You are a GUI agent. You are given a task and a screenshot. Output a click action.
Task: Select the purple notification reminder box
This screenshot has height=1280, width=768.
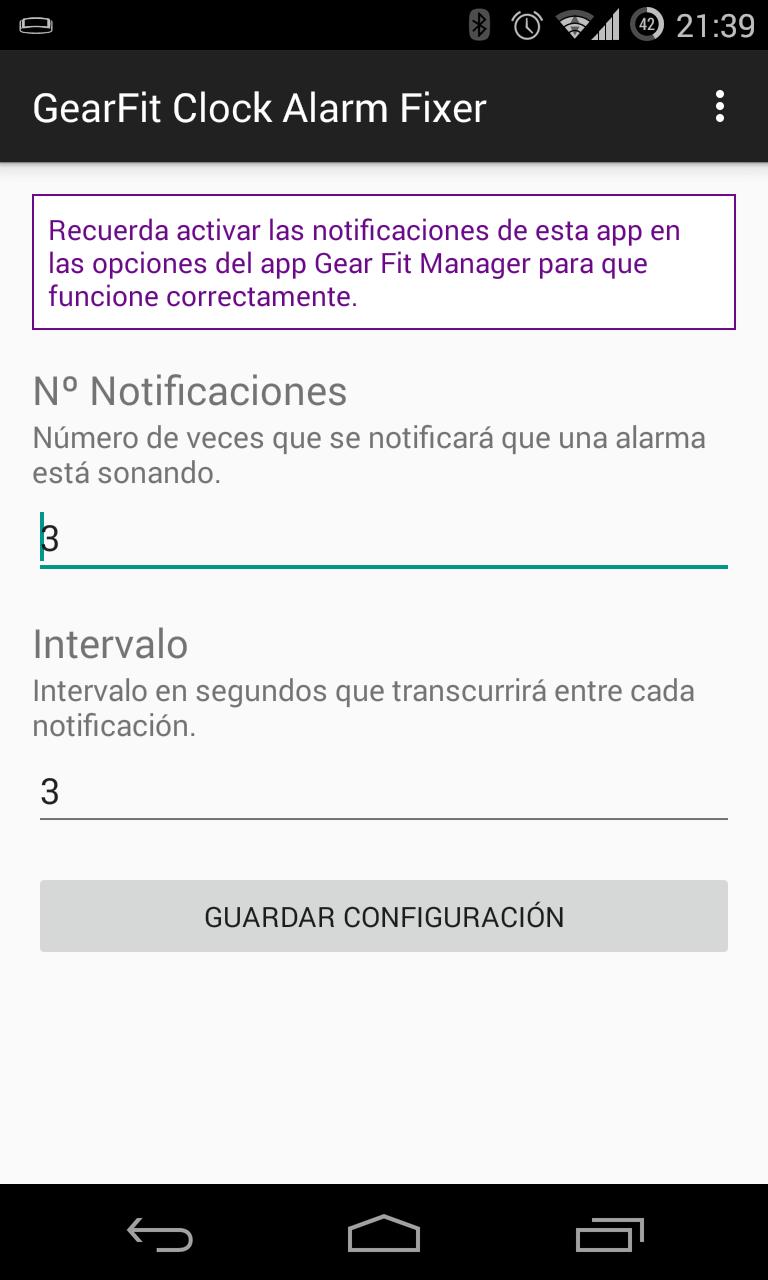(x=384, y=262)
